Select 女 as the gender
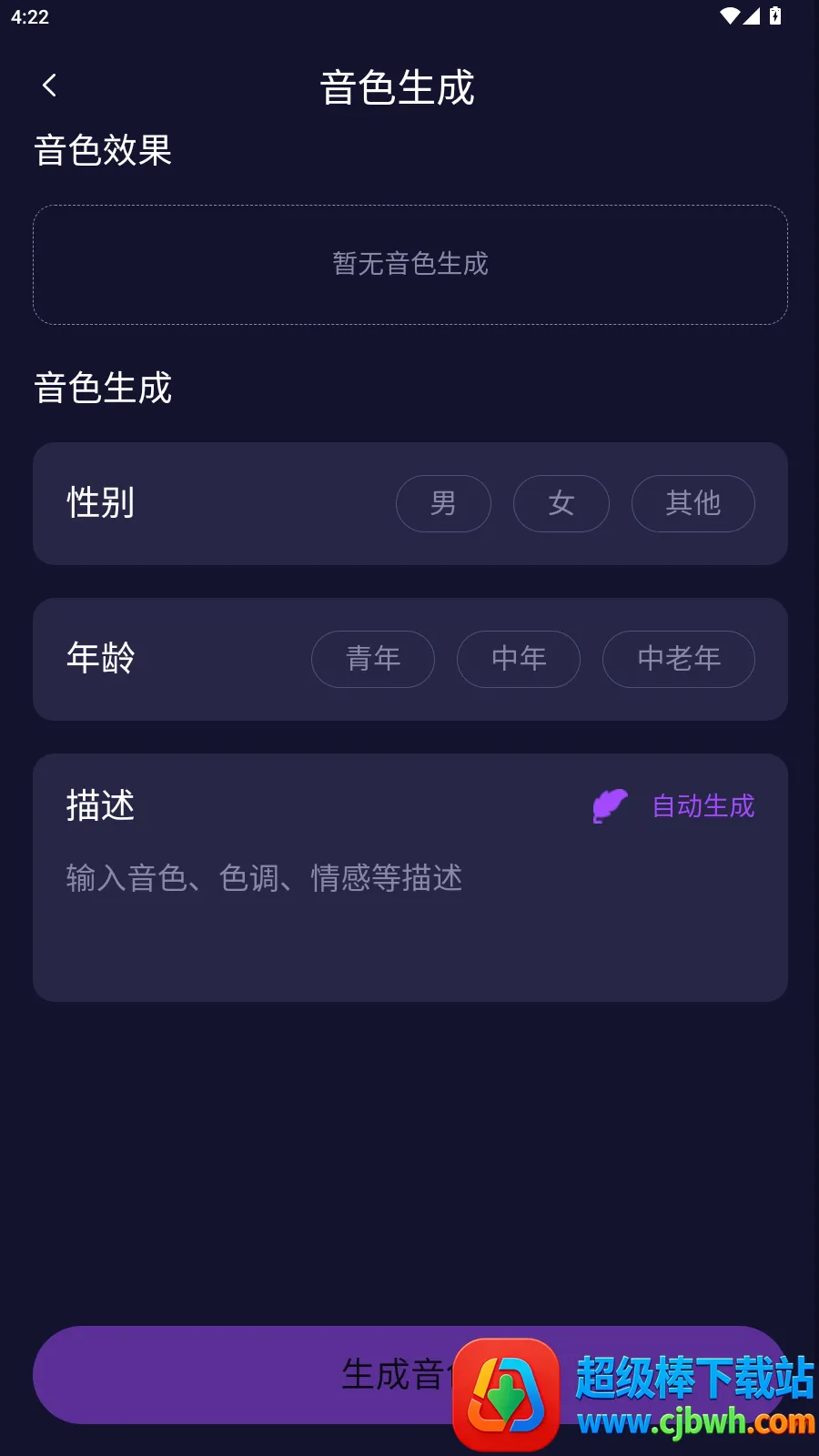The image size is (819, 1456). click(x=561, y=503)
